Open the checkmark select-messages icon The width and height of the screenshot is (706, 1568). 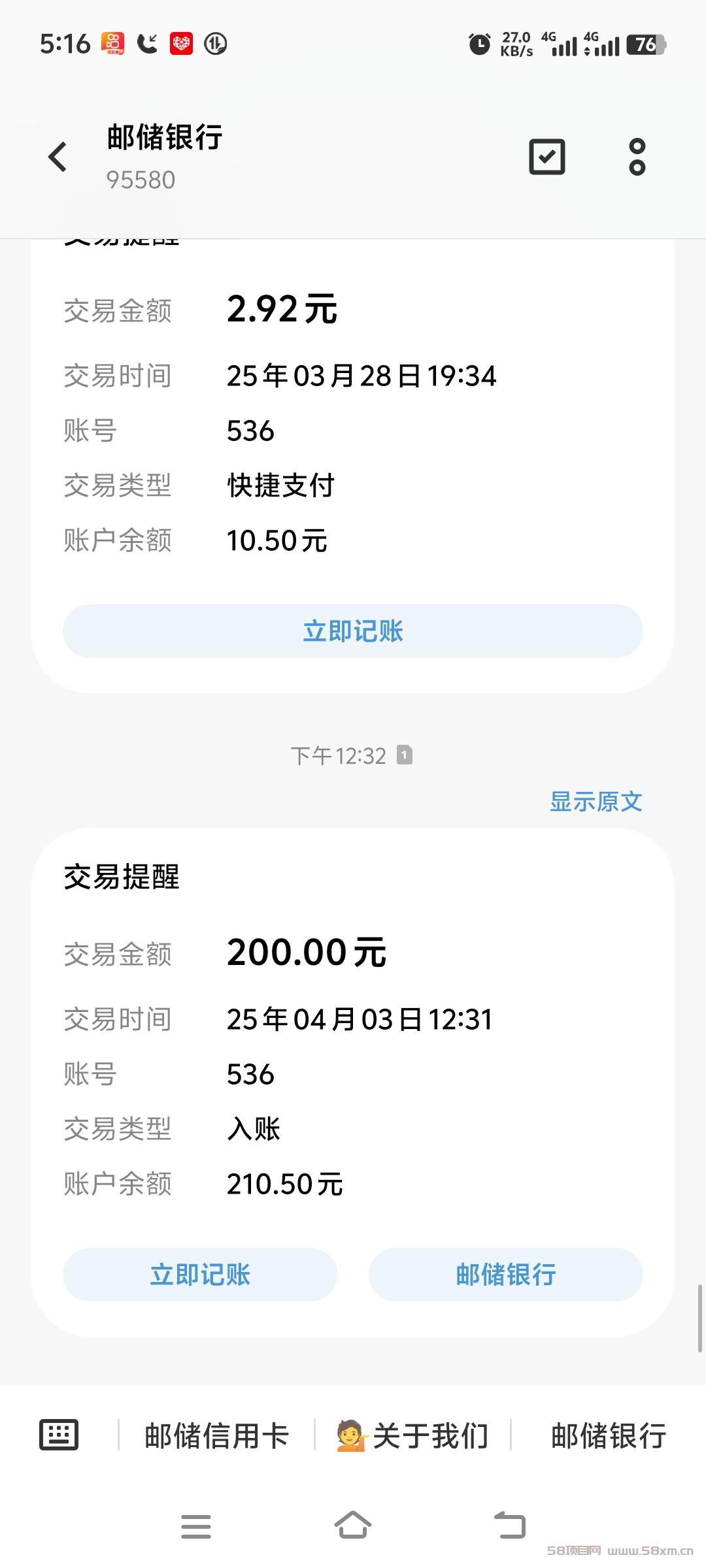click(547, 157)
